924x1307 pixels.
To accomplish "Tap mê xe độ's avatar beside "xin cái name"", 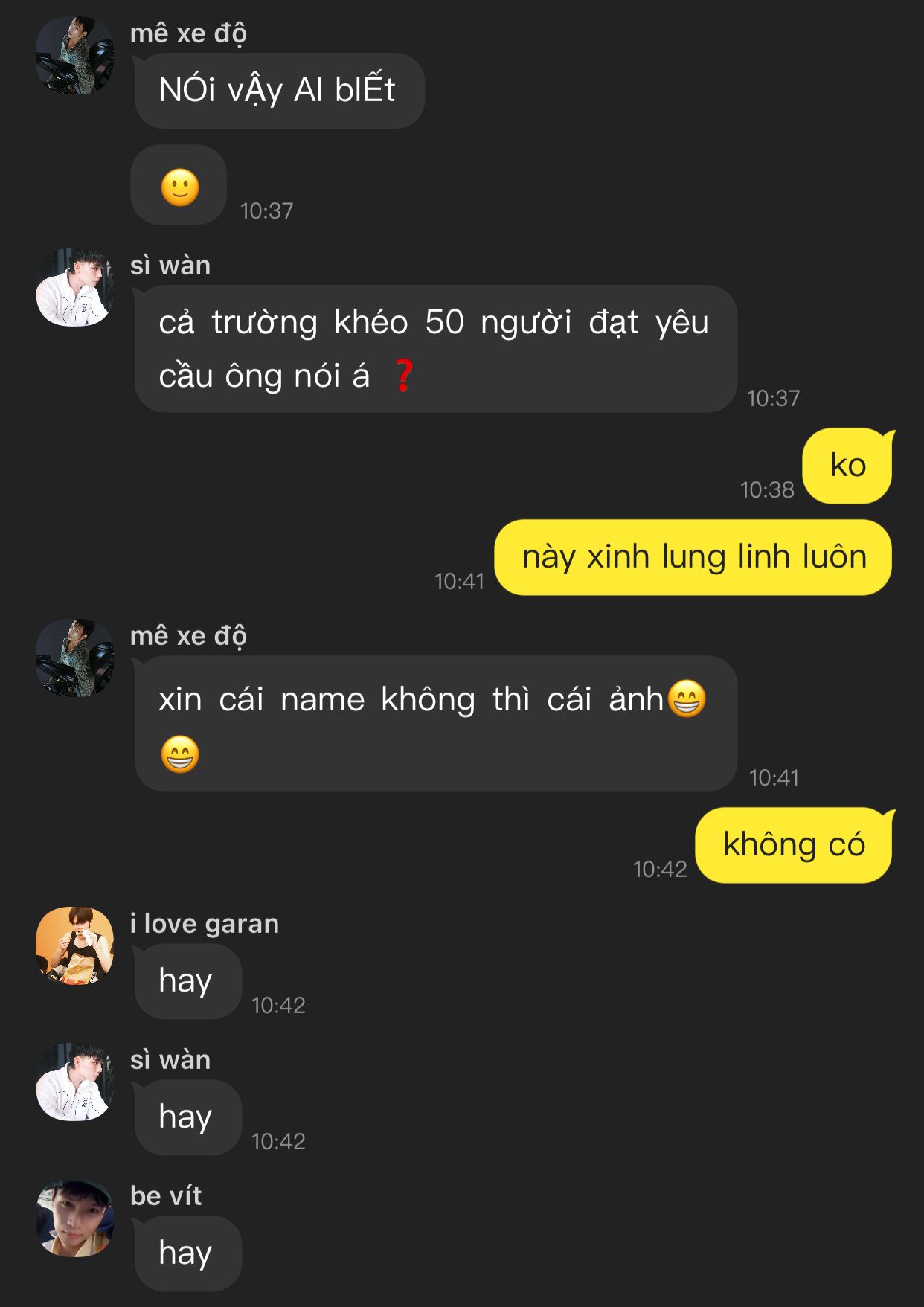I will [74, 658].
